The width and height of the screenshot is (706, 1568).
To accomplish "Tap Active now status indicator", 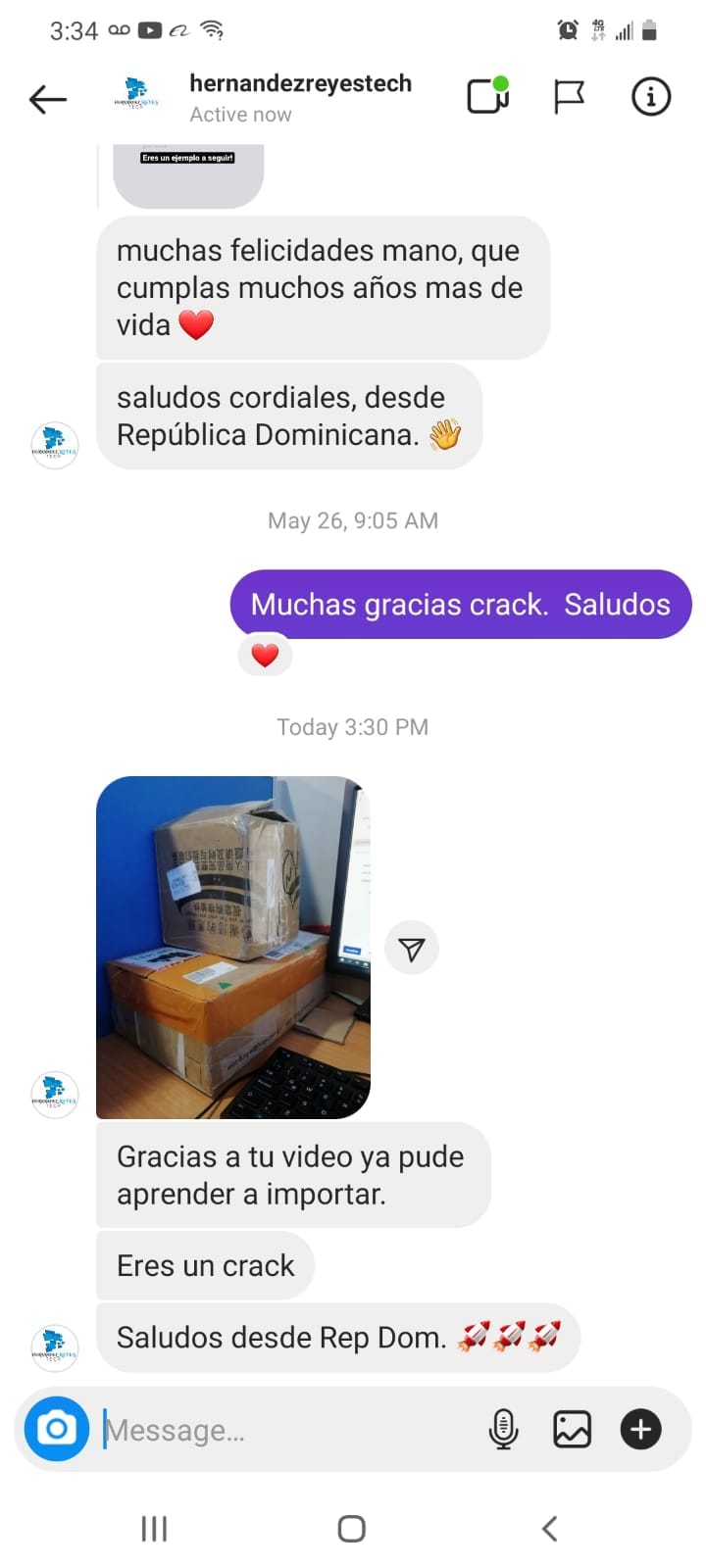I will point(240,114).
